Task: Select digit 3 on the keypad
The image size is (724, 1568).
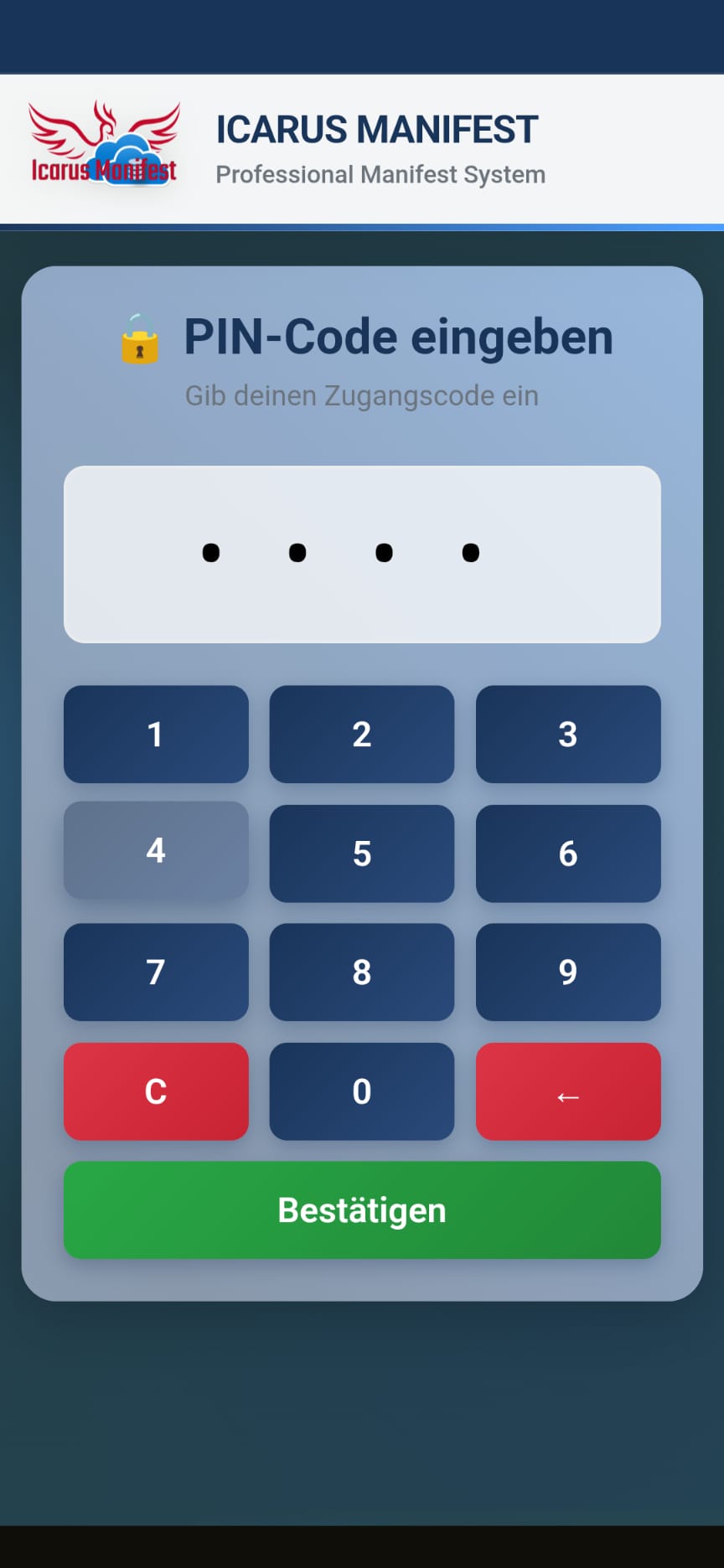Action: 568,735
